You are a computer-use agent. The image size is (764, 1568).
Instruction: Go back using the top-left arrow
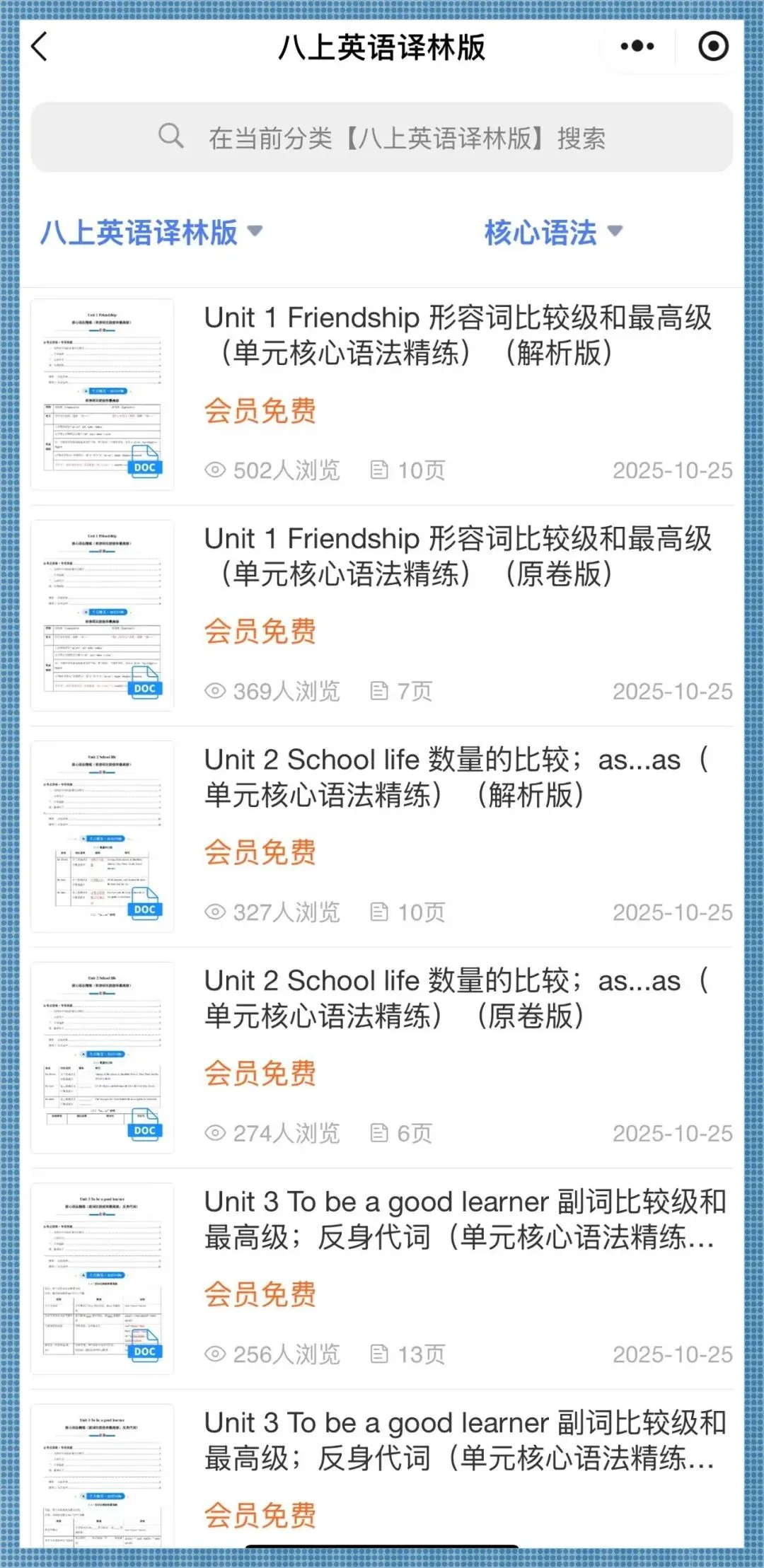pyautogui.click(x=40, y=47)
